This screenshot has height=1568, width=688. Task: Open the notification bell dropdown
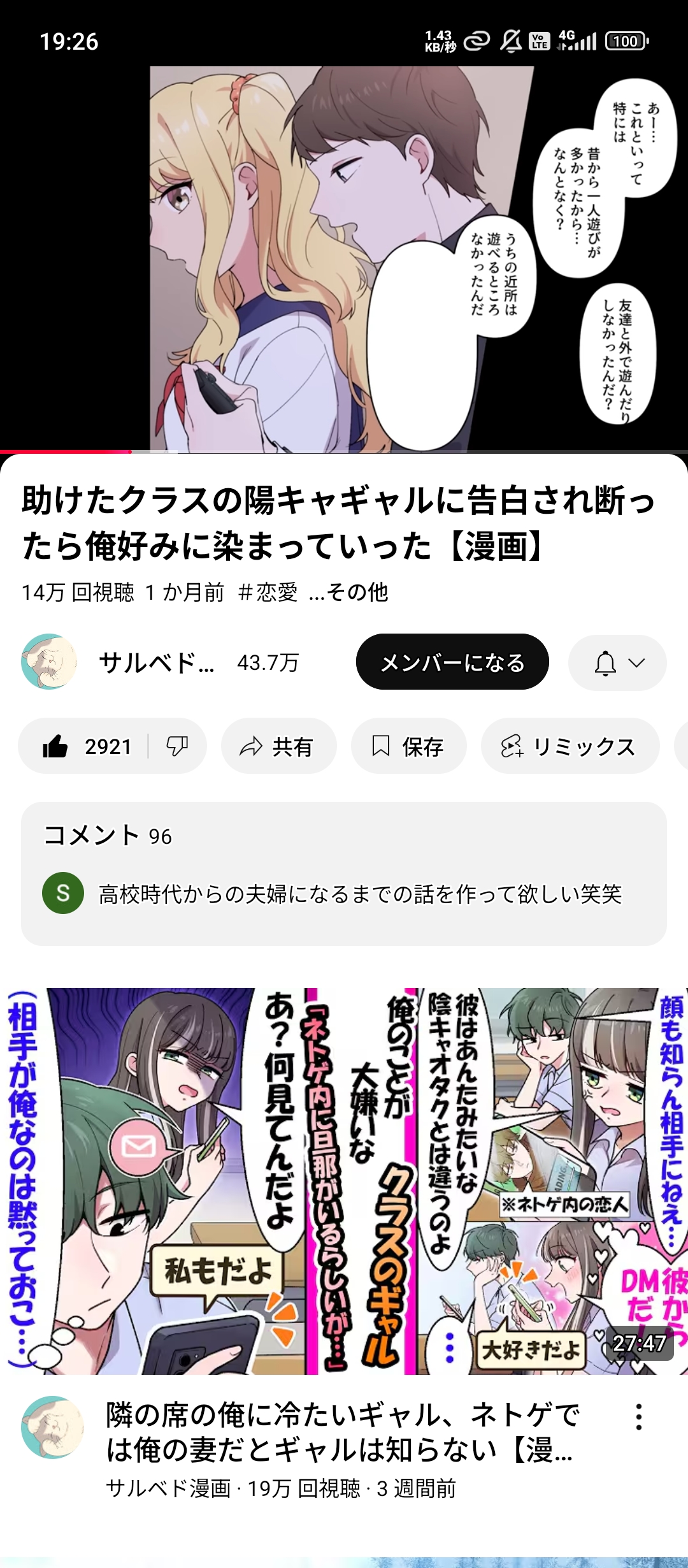[x=617, y=663]
